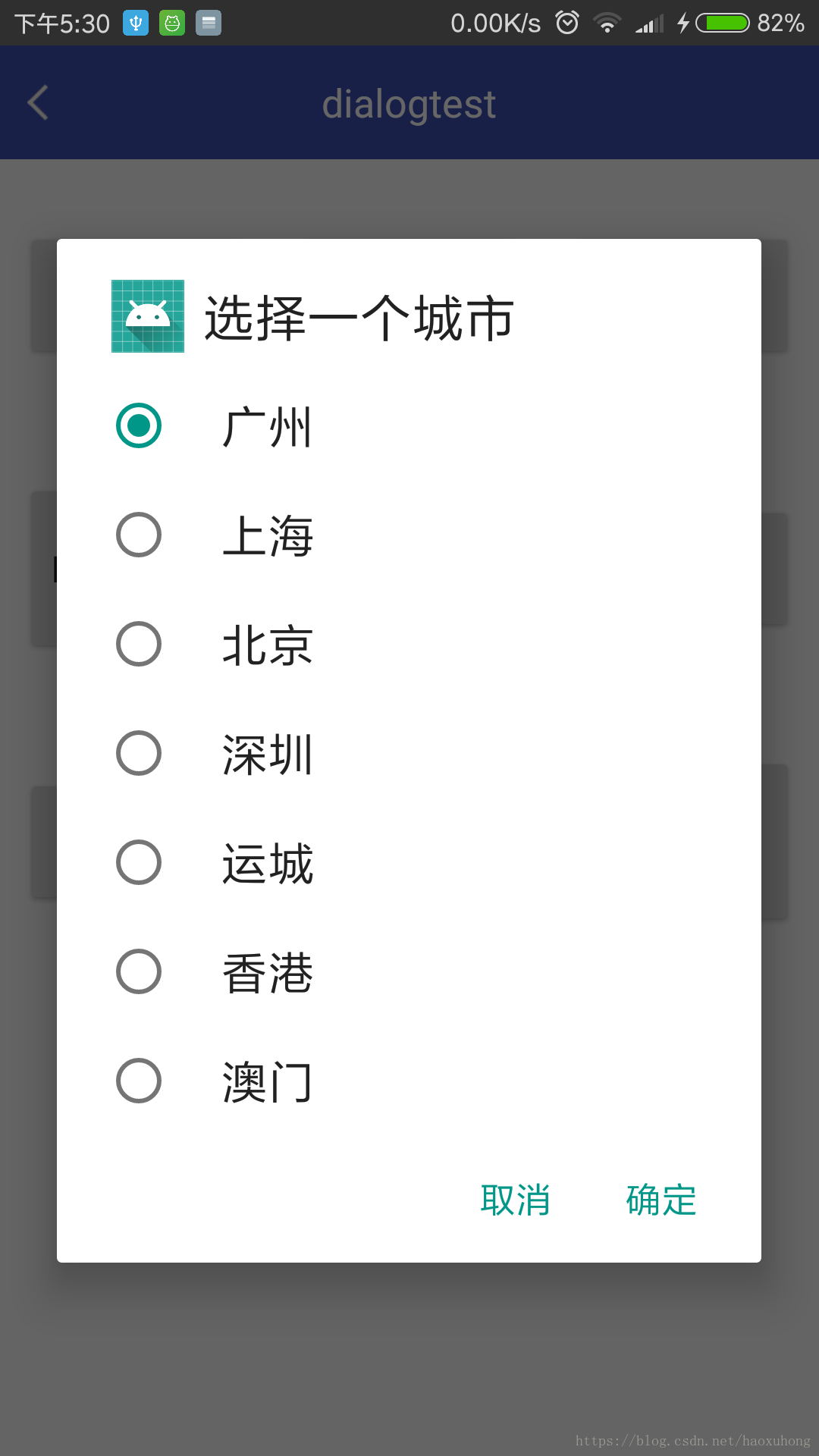Image resolution: width=819 pixels, height=1456 pixels.
Task: Choose 运城 in the dialog
Action: click(x=409, y=862)
